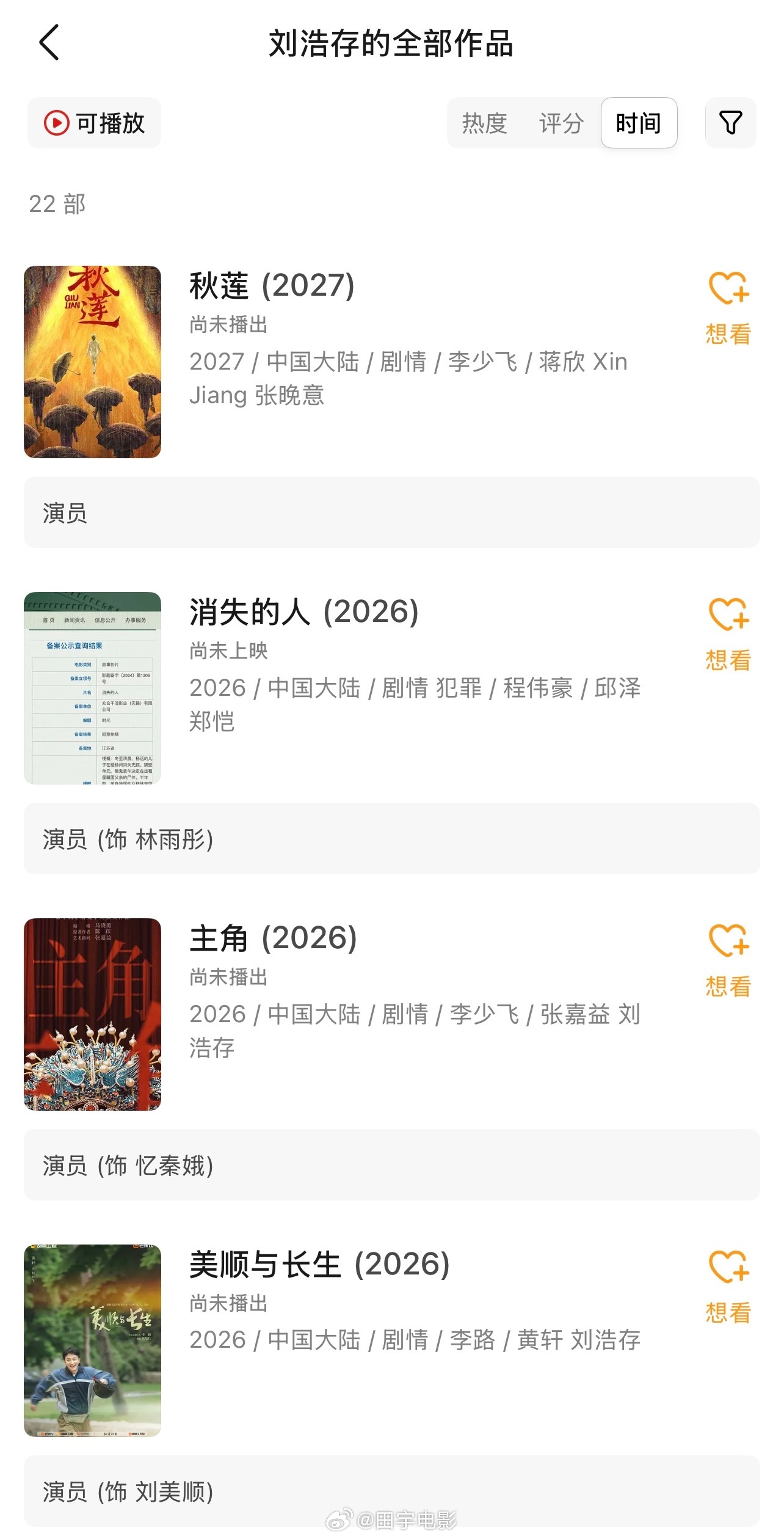Image resolution: width=784 pixels, height=1539 pixels.
Task: Open 消失的人 (2026) details
Action: tap(303, 612)
